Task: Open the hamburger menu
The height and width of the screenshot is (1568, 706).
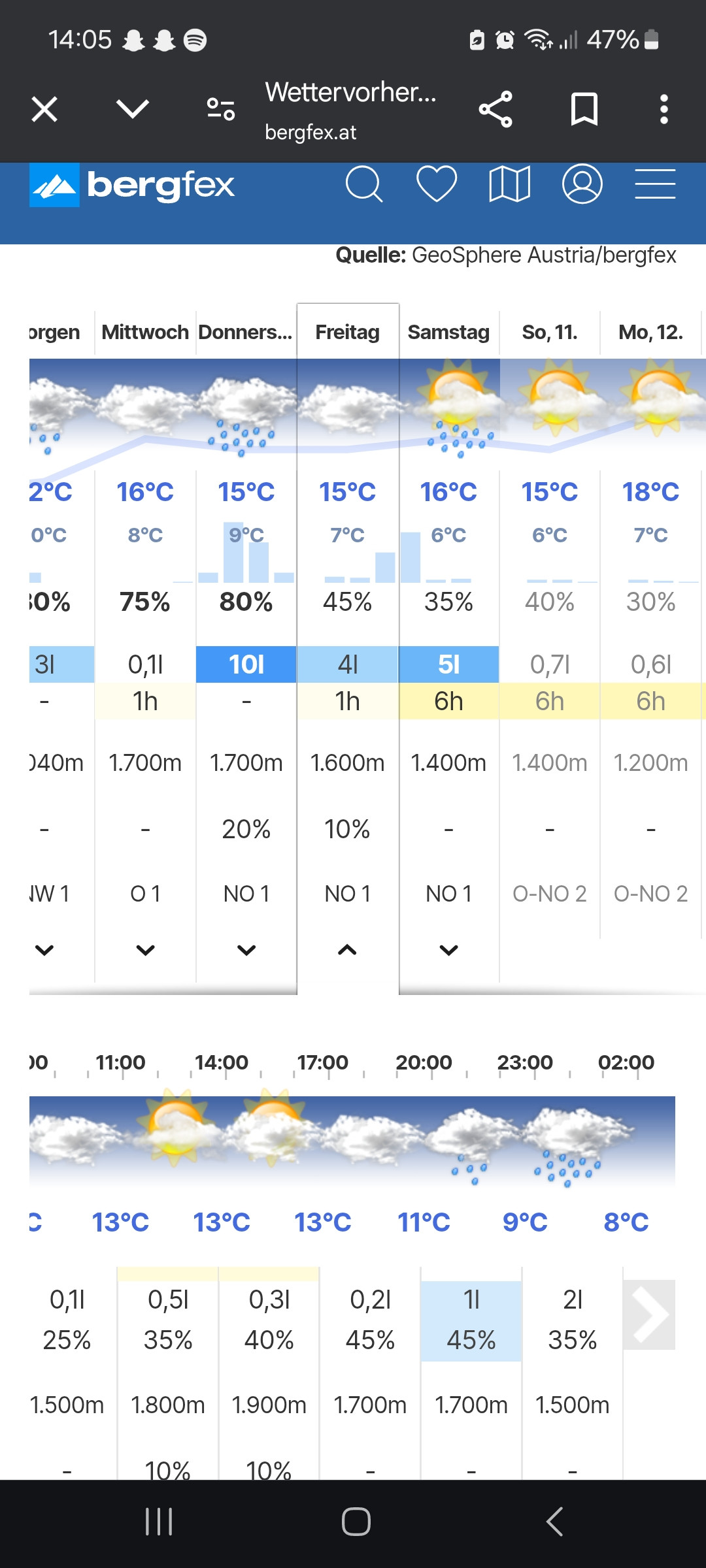Action: [655, 184]
